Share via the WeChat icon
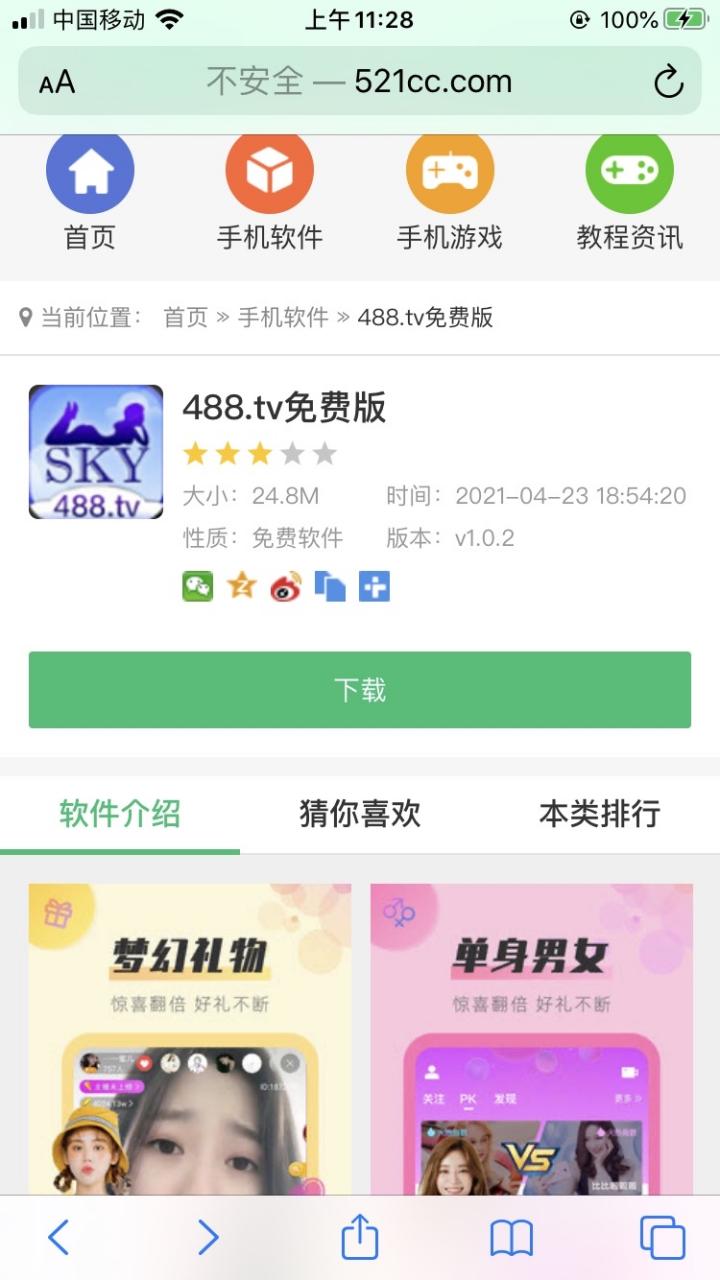720x1280 pixels. click(198, 586)
